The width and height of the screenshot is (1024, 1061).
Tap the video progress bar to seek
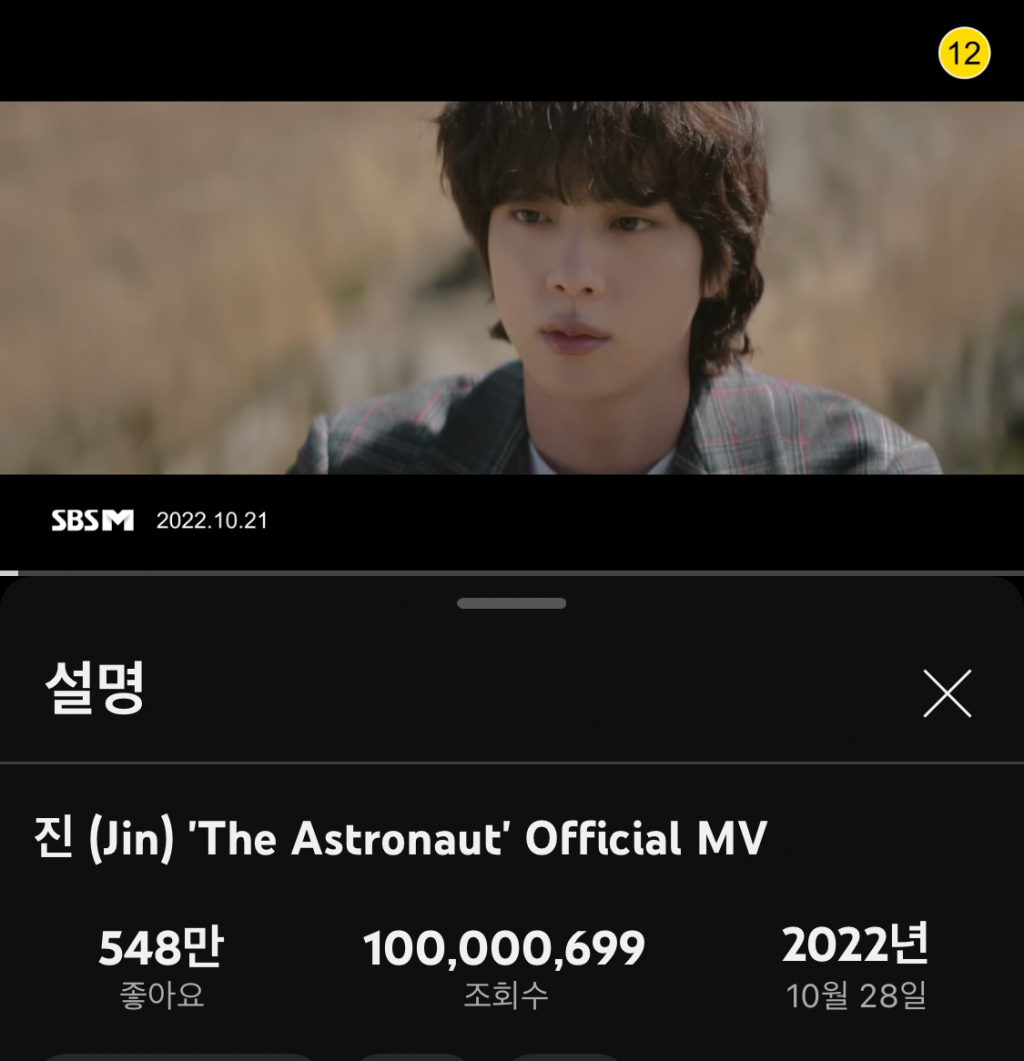click(x=511, y=572)
